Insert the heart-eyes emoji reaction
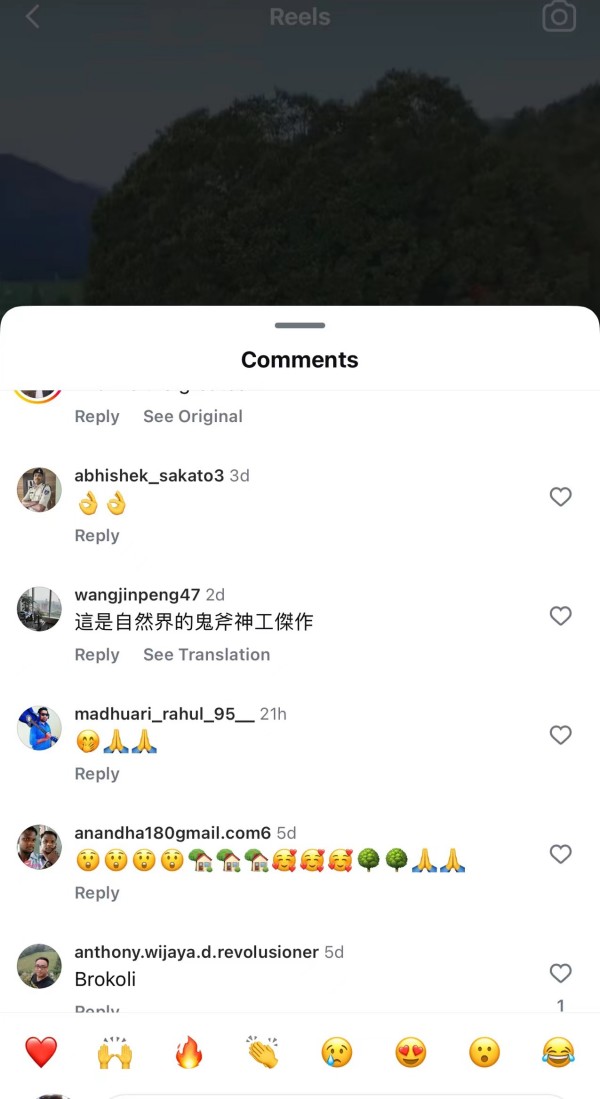The image size is (600, 1099). (410, 1052)
